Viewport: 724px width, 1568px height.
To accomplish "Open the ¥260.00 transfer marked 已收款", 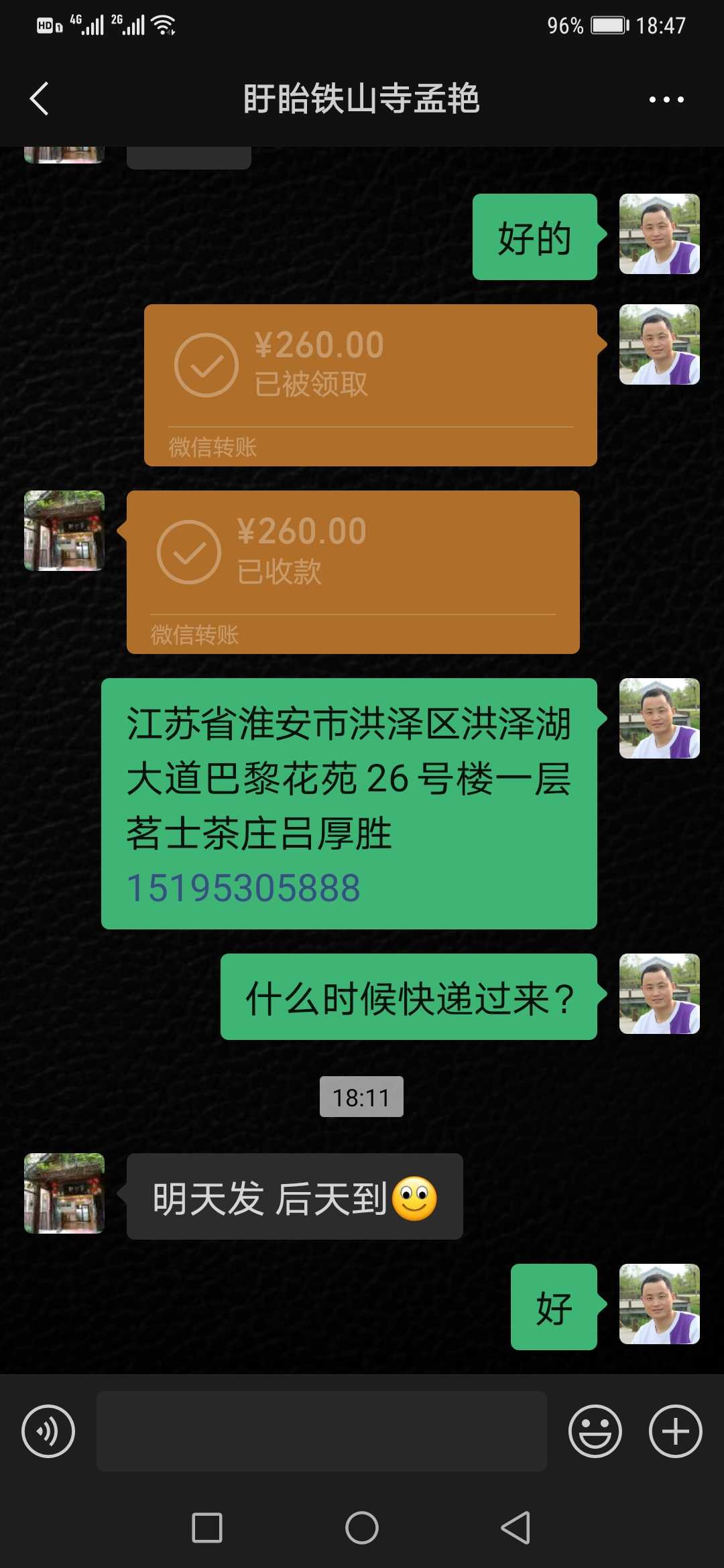I will click(353, 572).
